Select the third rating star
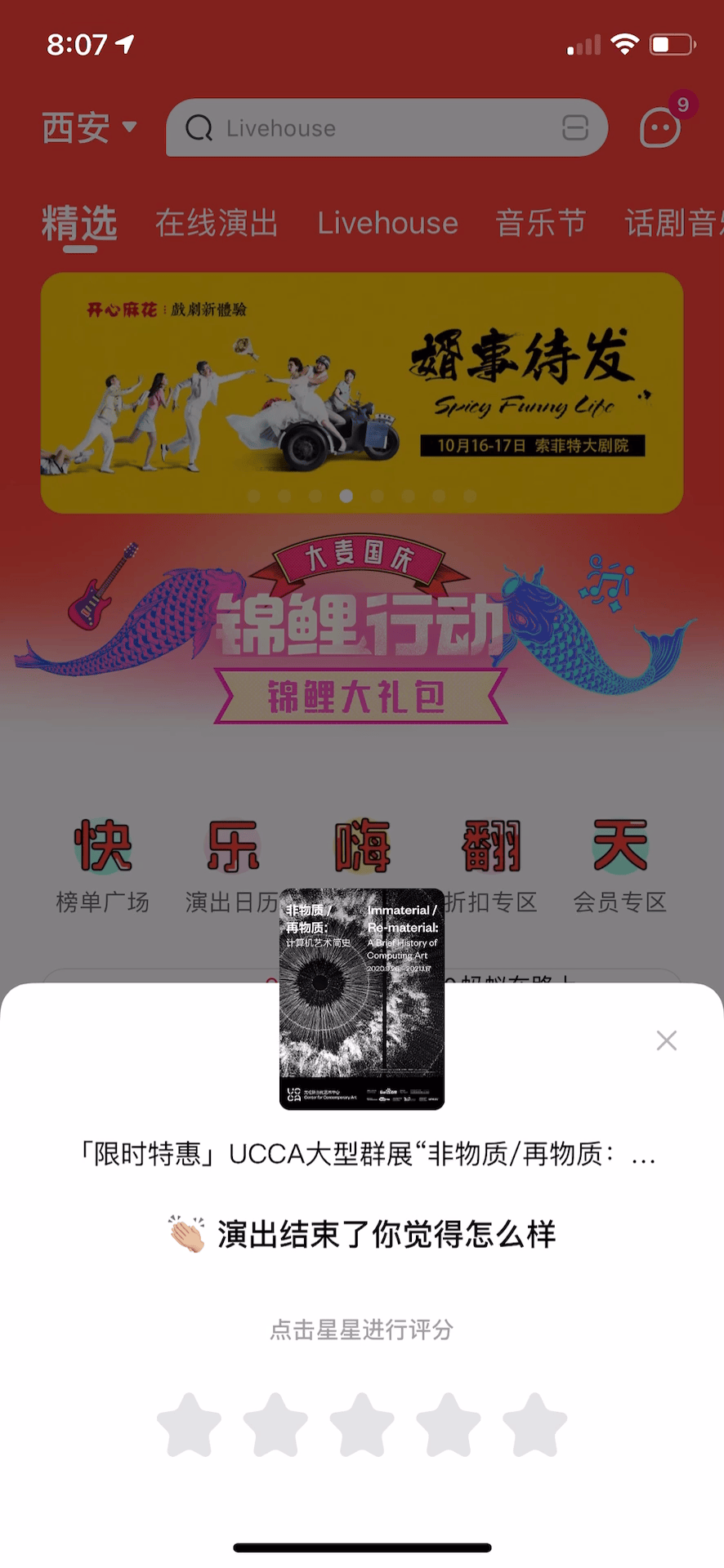This screenshot has height=1568, width=724. [x=362, y=1425]
